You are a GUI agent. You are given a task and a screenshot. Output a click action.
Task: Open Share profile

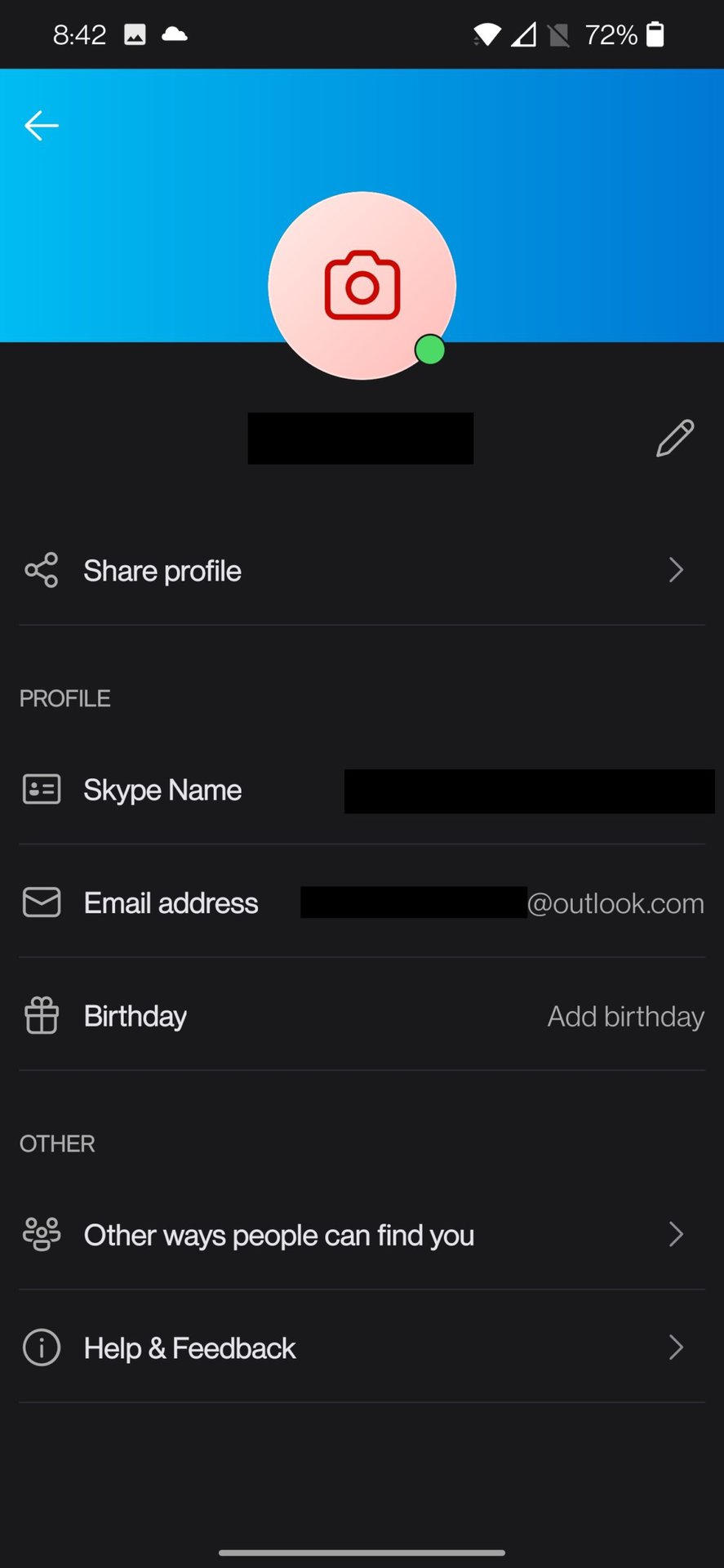[362, 570]
